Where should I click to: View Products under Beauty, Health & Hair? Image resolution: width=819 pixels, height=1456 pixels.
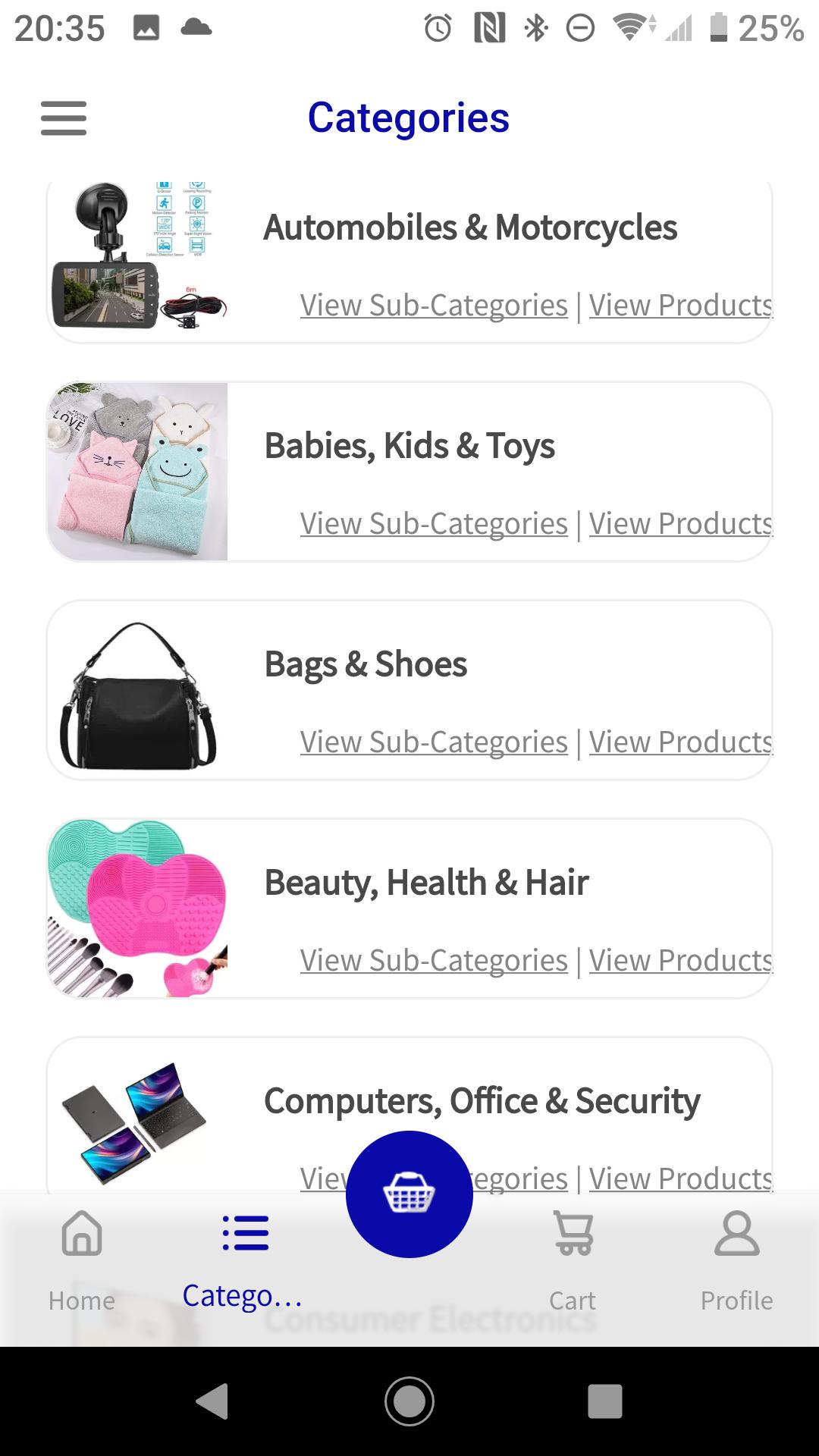click(680, 961)
